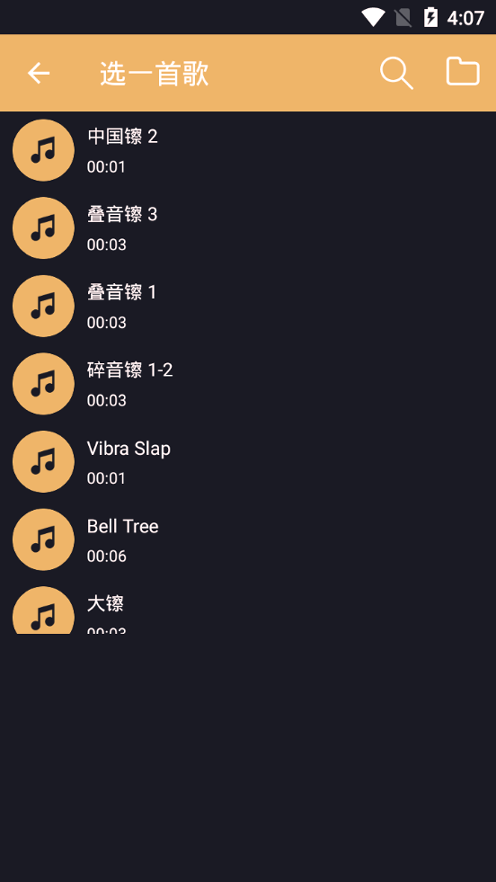Select the Bell Tree song
Viewport: 496px width, 882px height.
pos(248,539)
